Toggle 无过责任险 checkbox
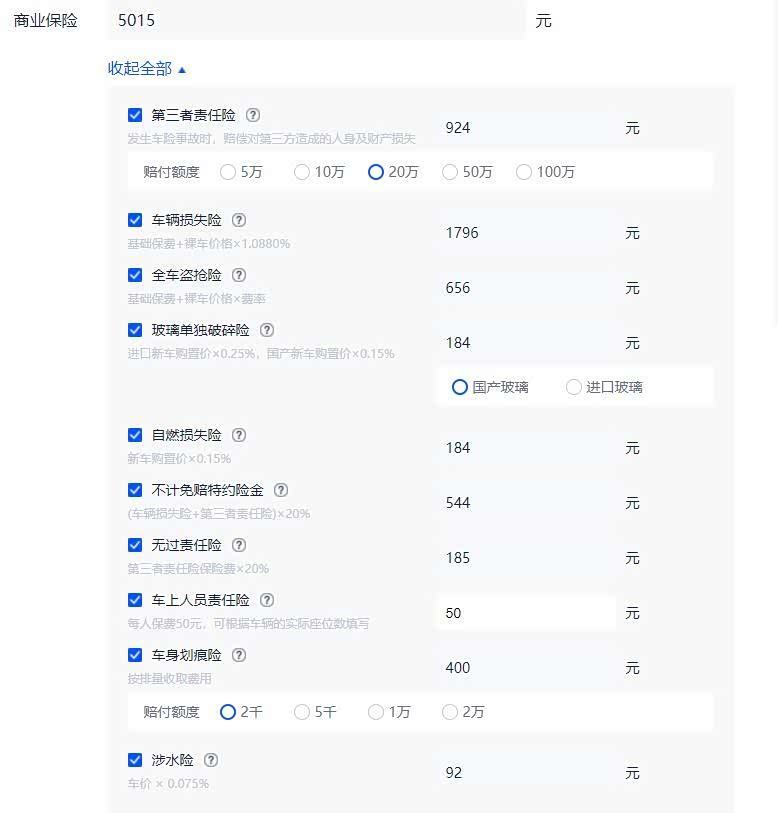 [x=135, y=545]
